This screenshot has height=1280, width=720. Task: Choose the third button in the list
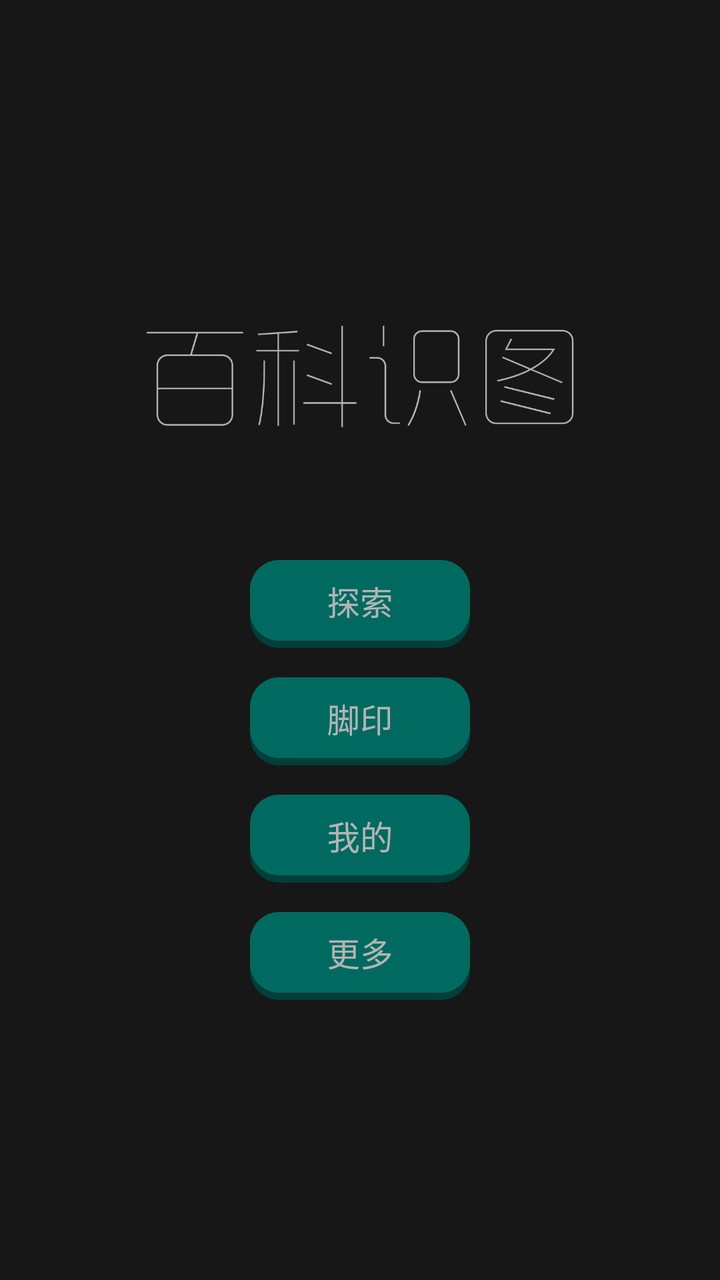(360, 836)
